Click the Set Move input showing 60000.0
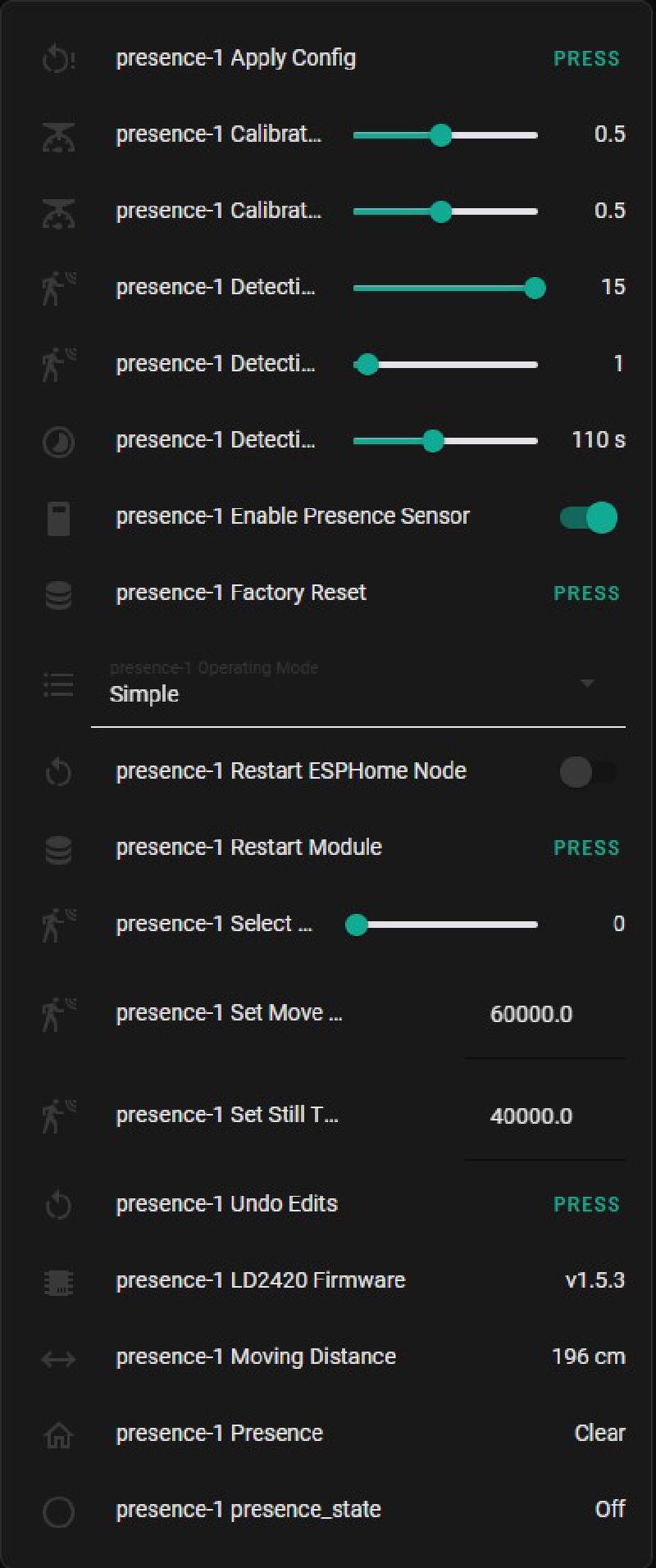Image resolution: width=656 pixels, height=1568 pixels. click(531, 1014)
